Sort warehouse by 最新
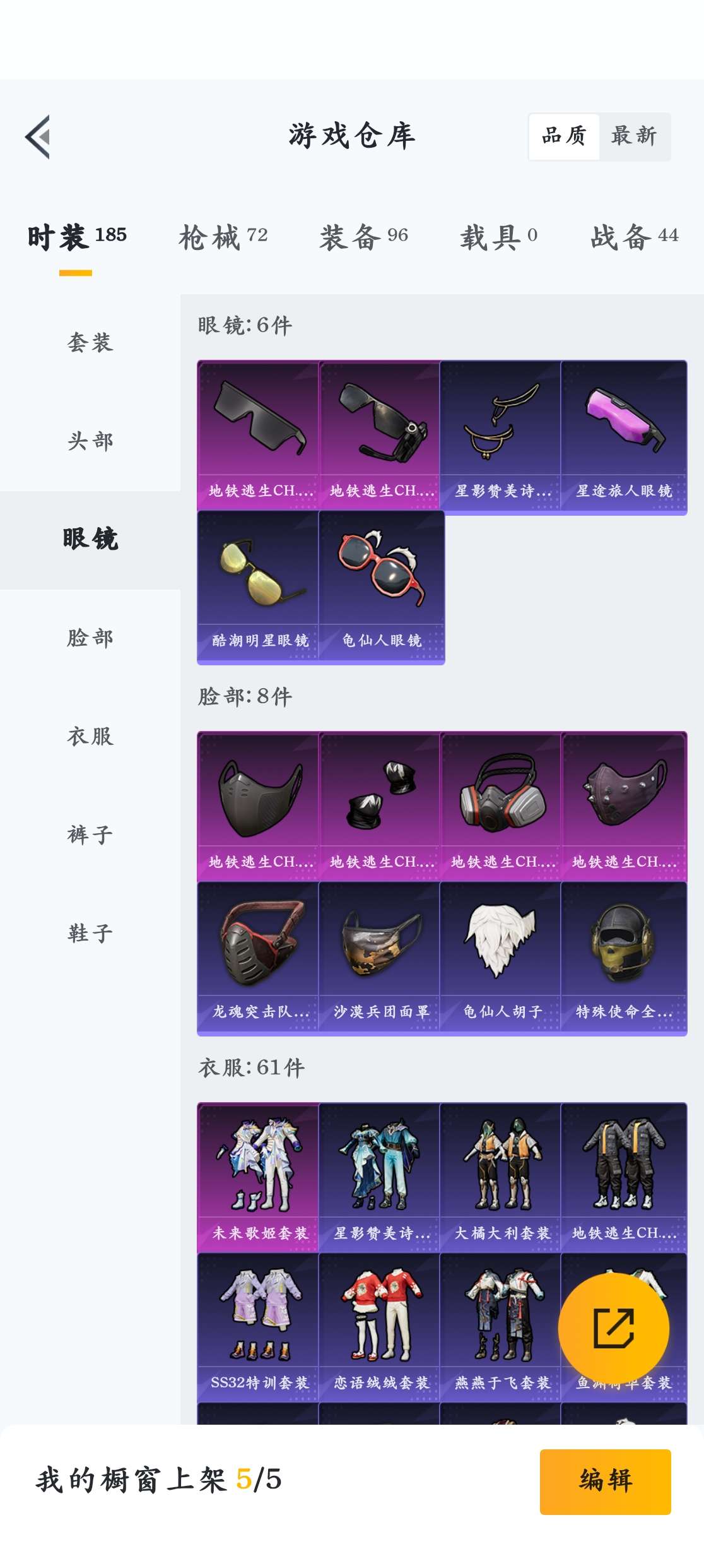 point(633,136)
